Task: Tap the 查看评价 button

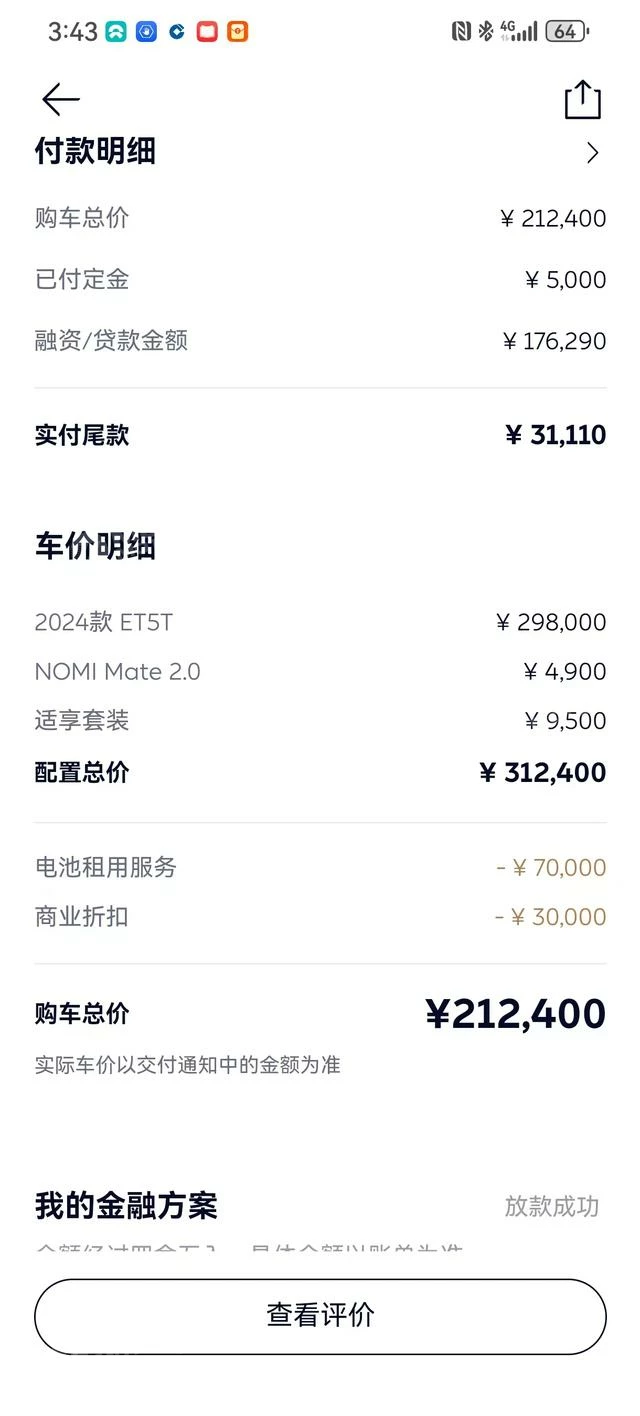Action: pyautogui.click(x=320, y=1315)
